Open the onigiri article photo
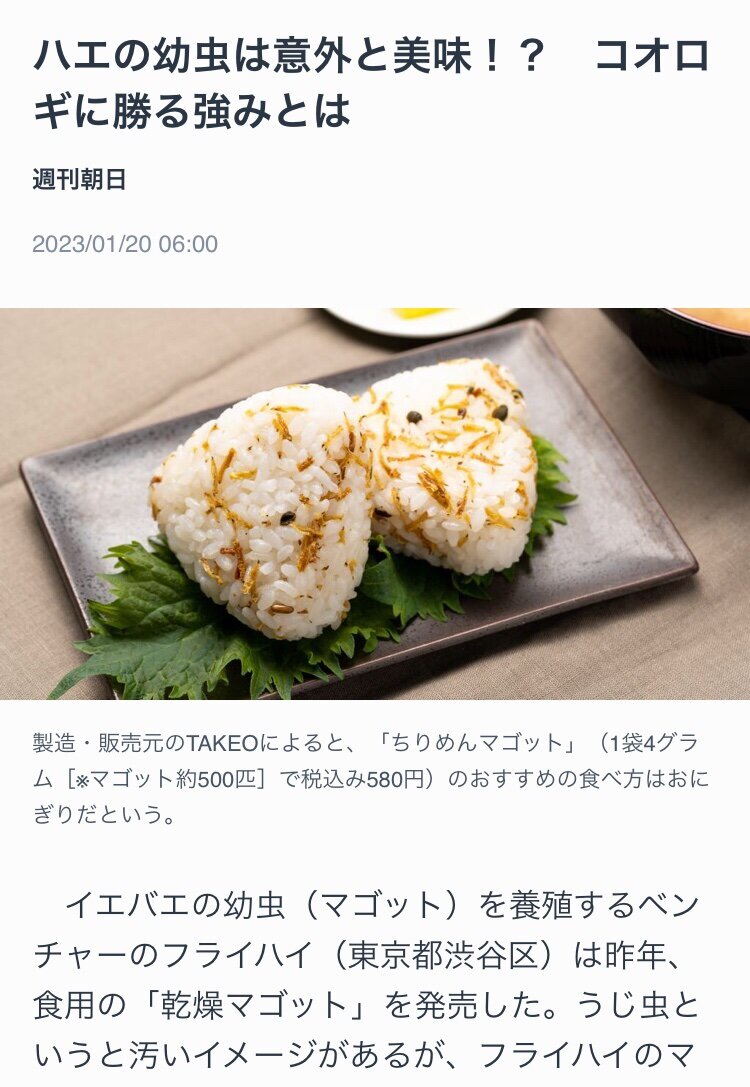This screenshot has height=1087, width=750. click(x=375, y=504)
